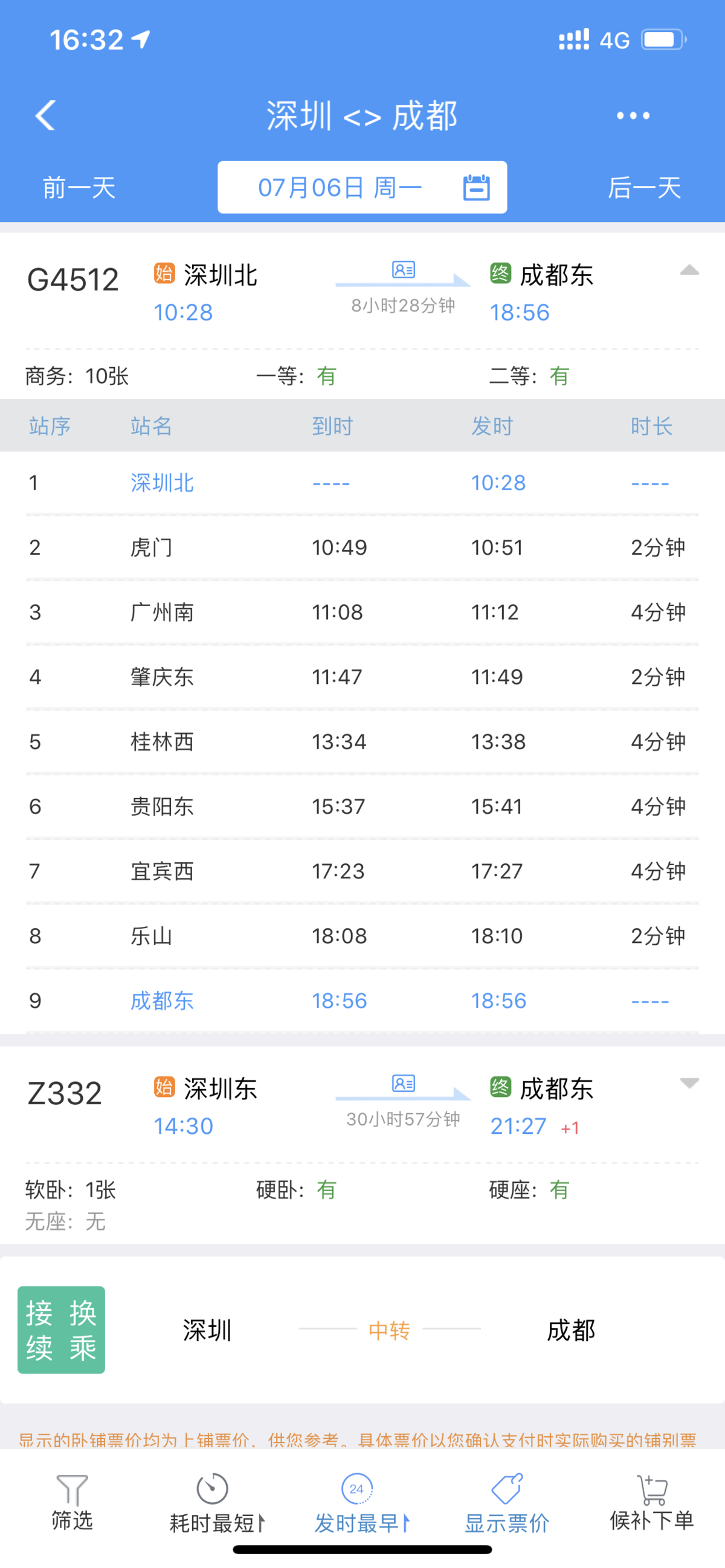Expand the Z332 stop list
Image resolution: width=725 pixels, height=1568 pixels.
click(x=689, y=1084)
